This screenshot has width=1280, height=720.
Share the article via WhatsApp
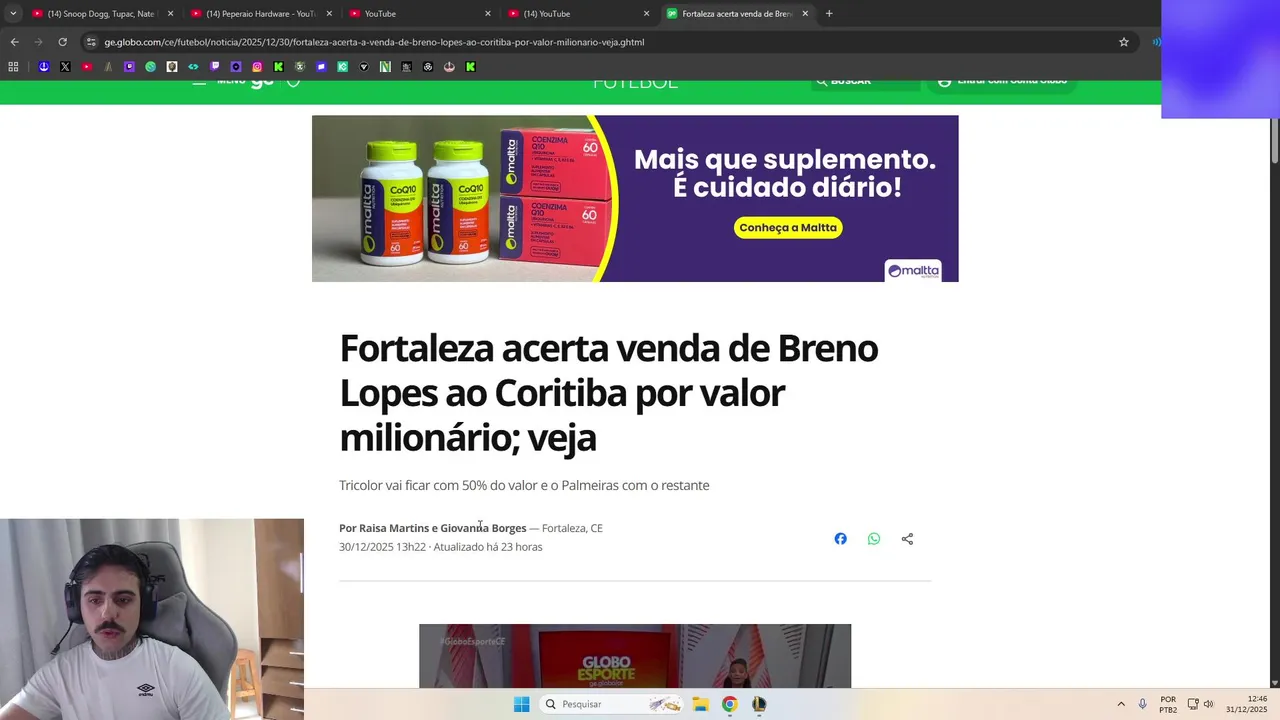(874, 539)
